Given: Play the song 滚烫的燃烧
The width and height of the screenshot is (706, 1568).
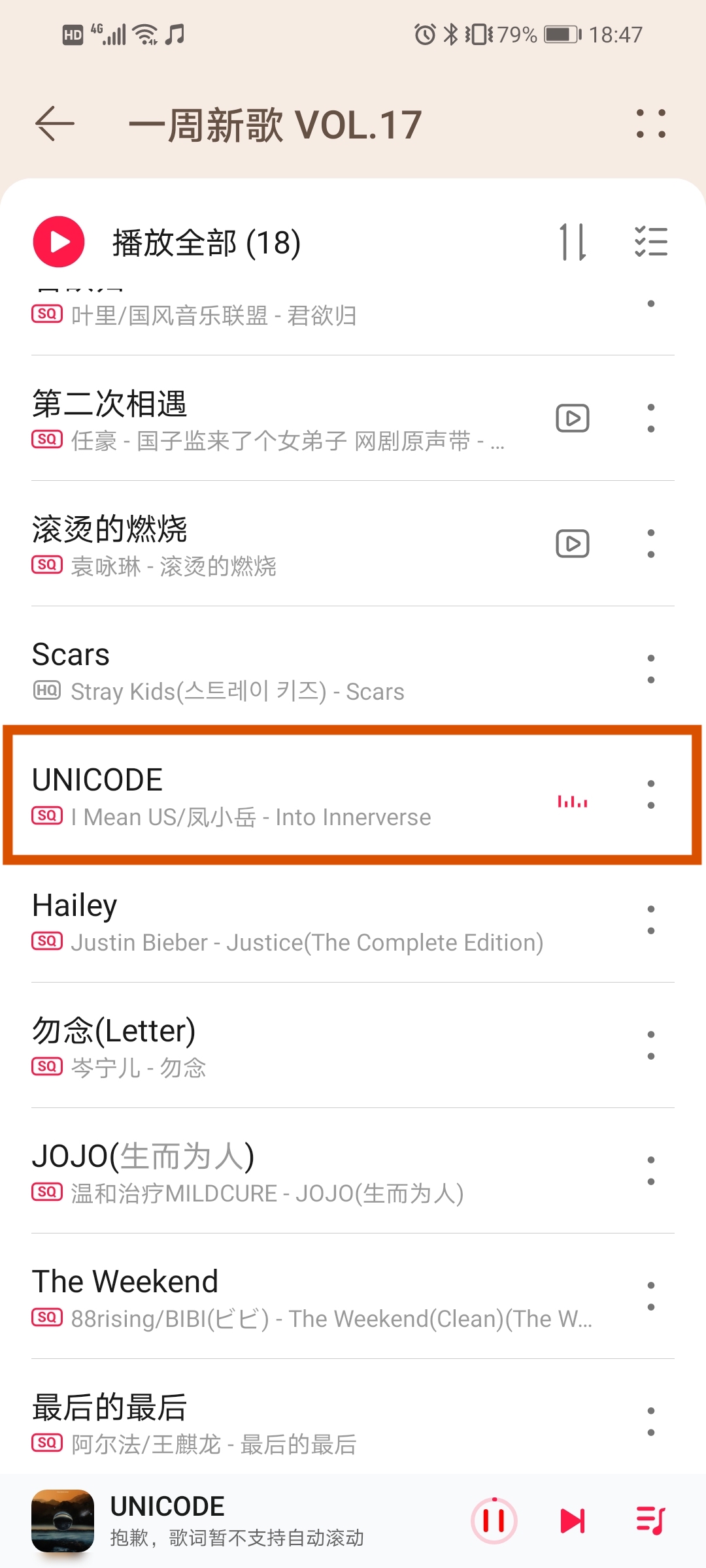Looking at the screenshot, I should pos(261,544).
